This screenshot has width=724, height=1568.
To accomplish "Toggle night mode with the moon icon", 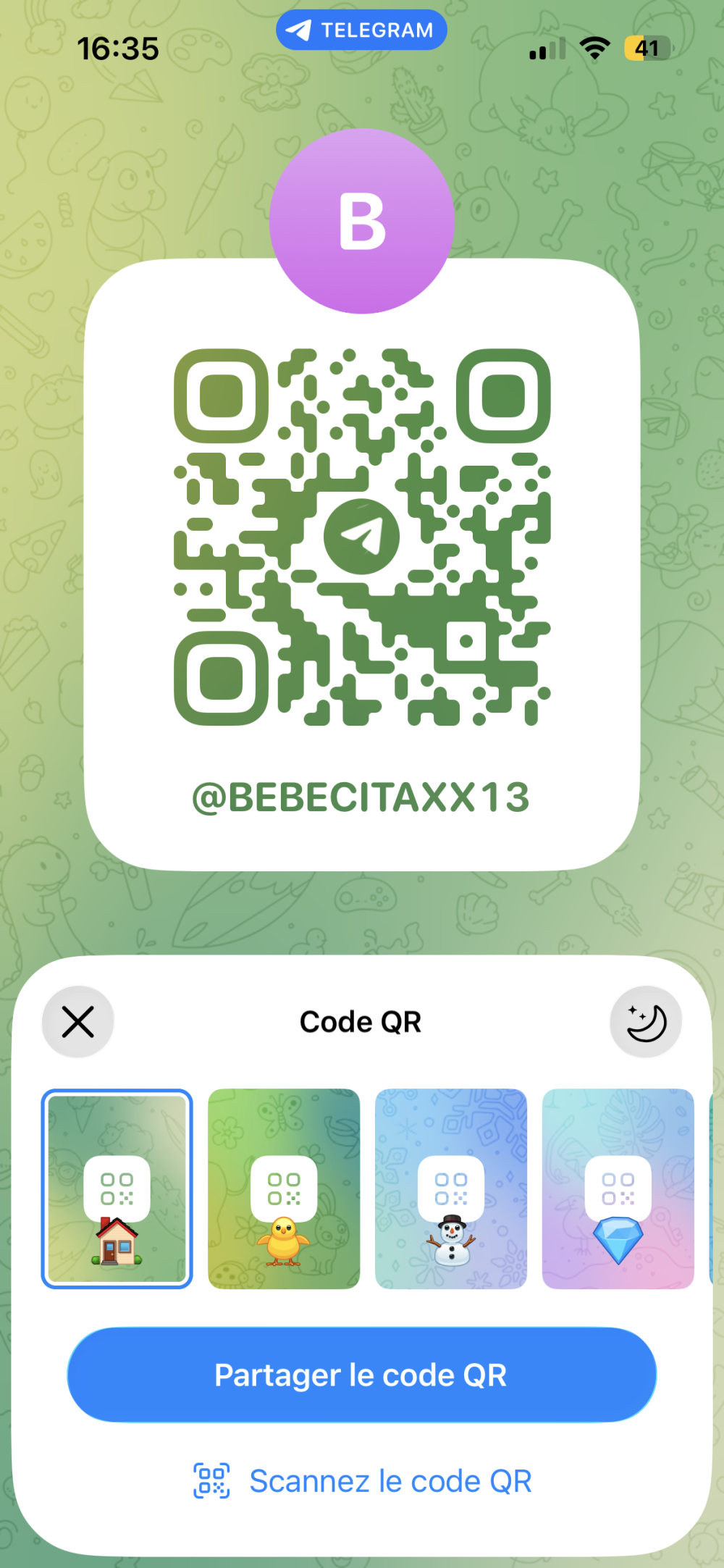I will [646, 1022].
